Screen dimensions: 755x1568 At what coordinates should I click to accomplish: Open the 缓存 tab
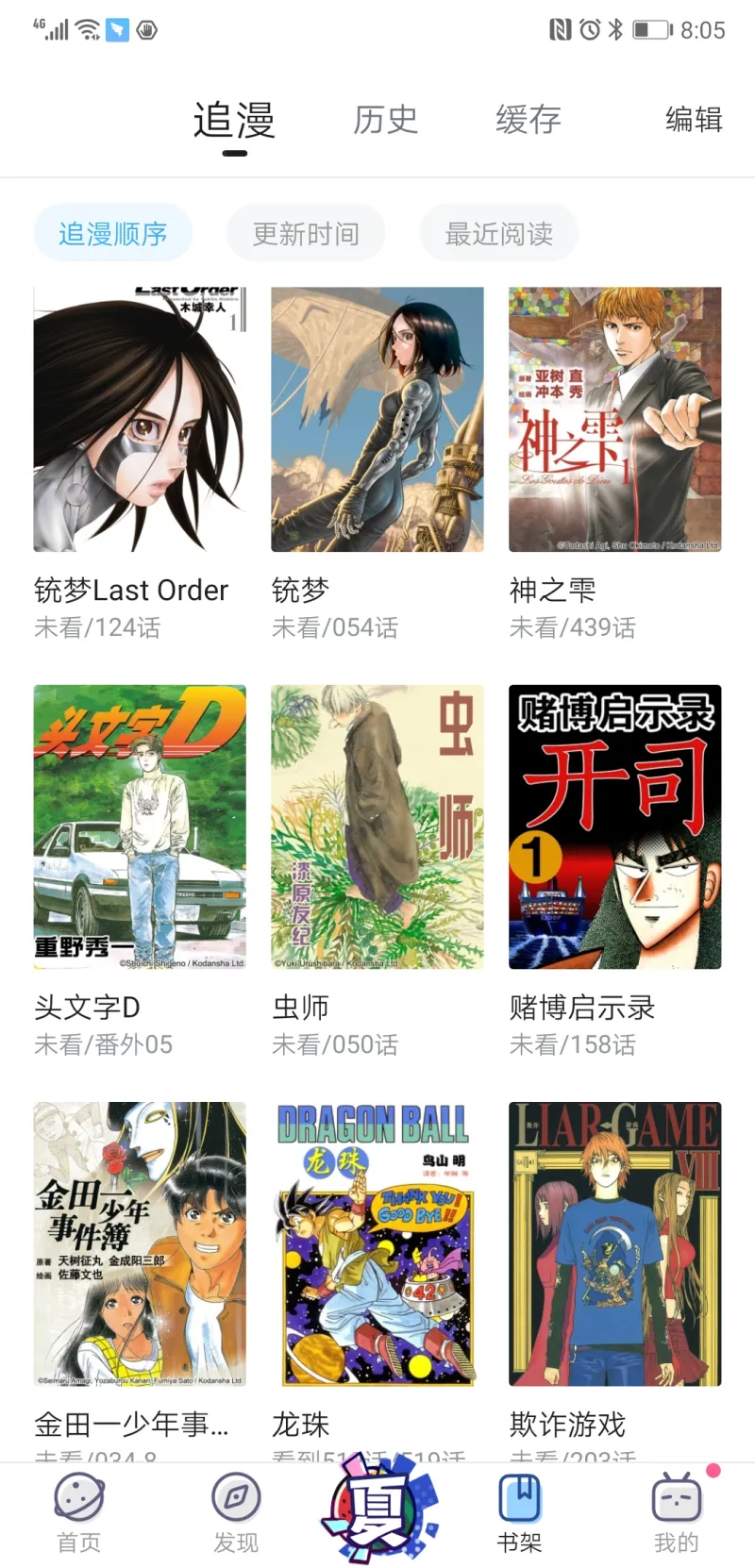528,119
